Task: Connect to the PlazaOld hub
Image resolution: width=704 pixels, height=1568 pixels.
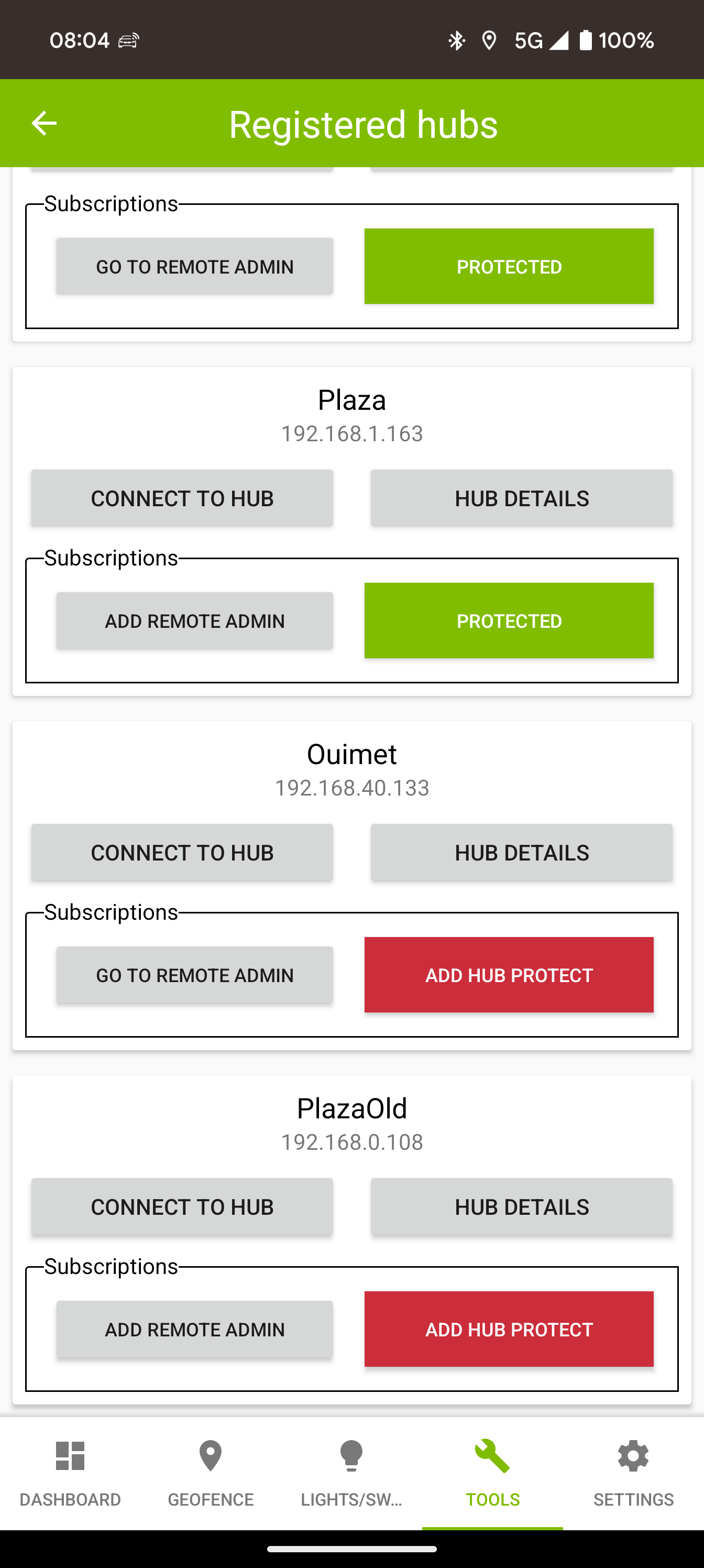Action: point(182,1206)
